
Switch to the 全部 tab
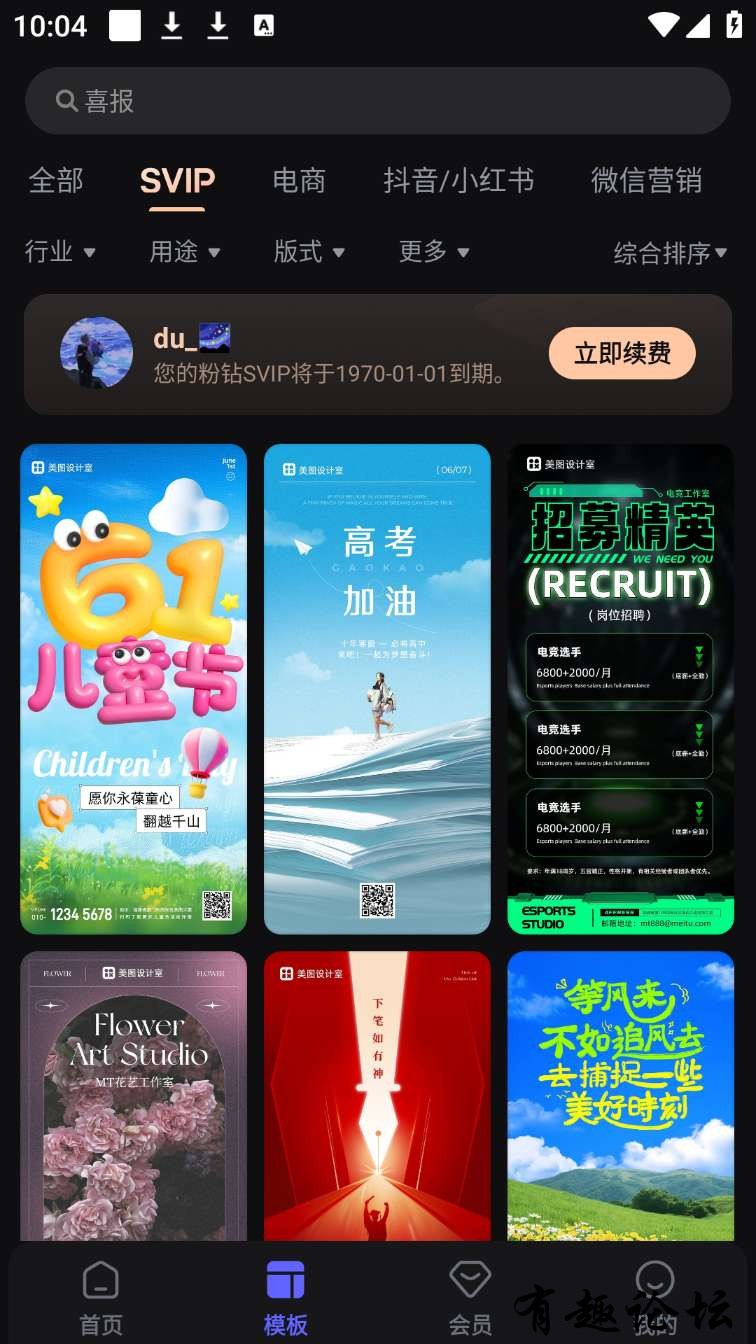[x=56, y=181]
